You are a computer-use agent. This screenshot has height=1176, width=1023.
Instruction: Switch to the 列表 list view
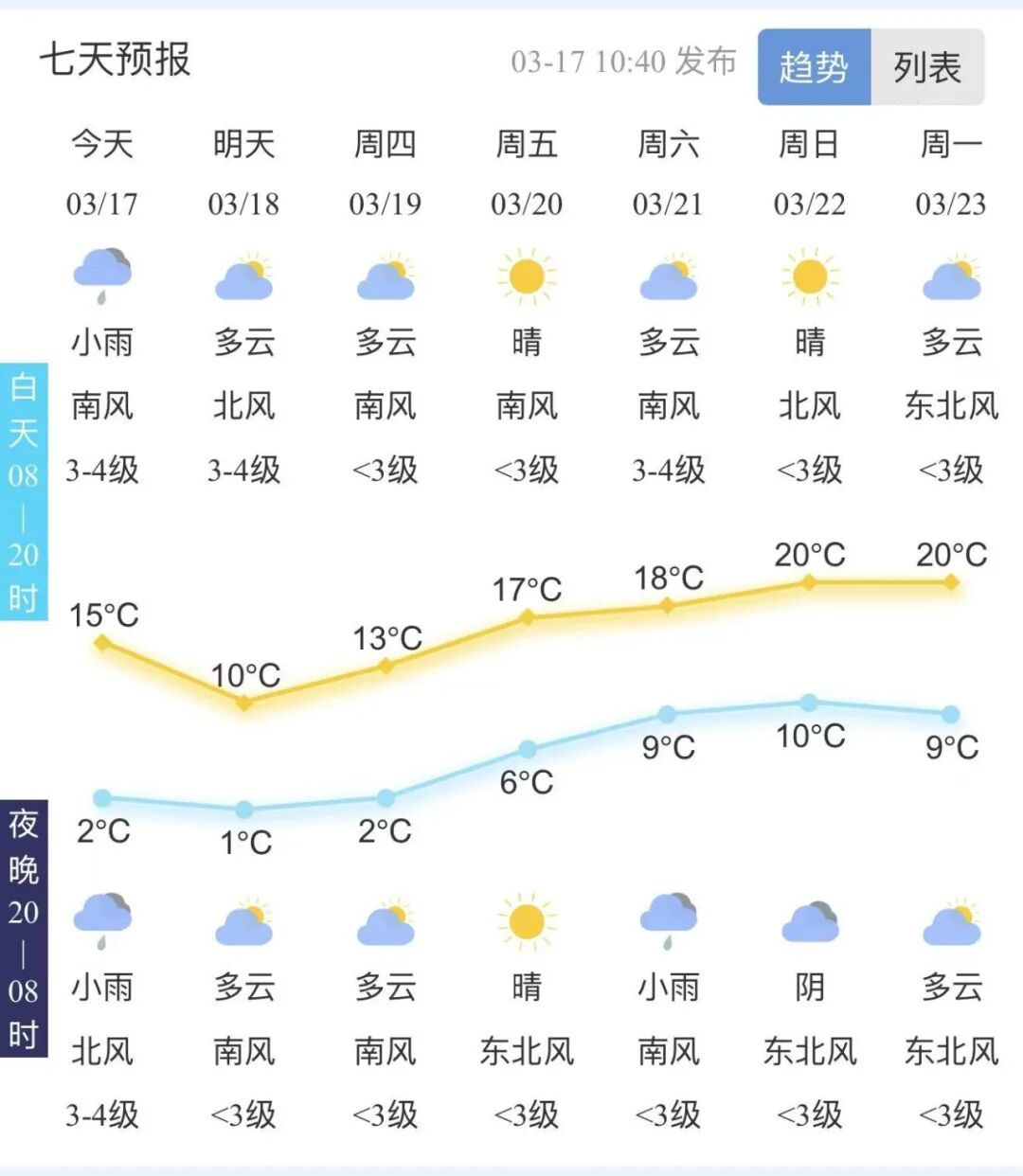[927, 67]
